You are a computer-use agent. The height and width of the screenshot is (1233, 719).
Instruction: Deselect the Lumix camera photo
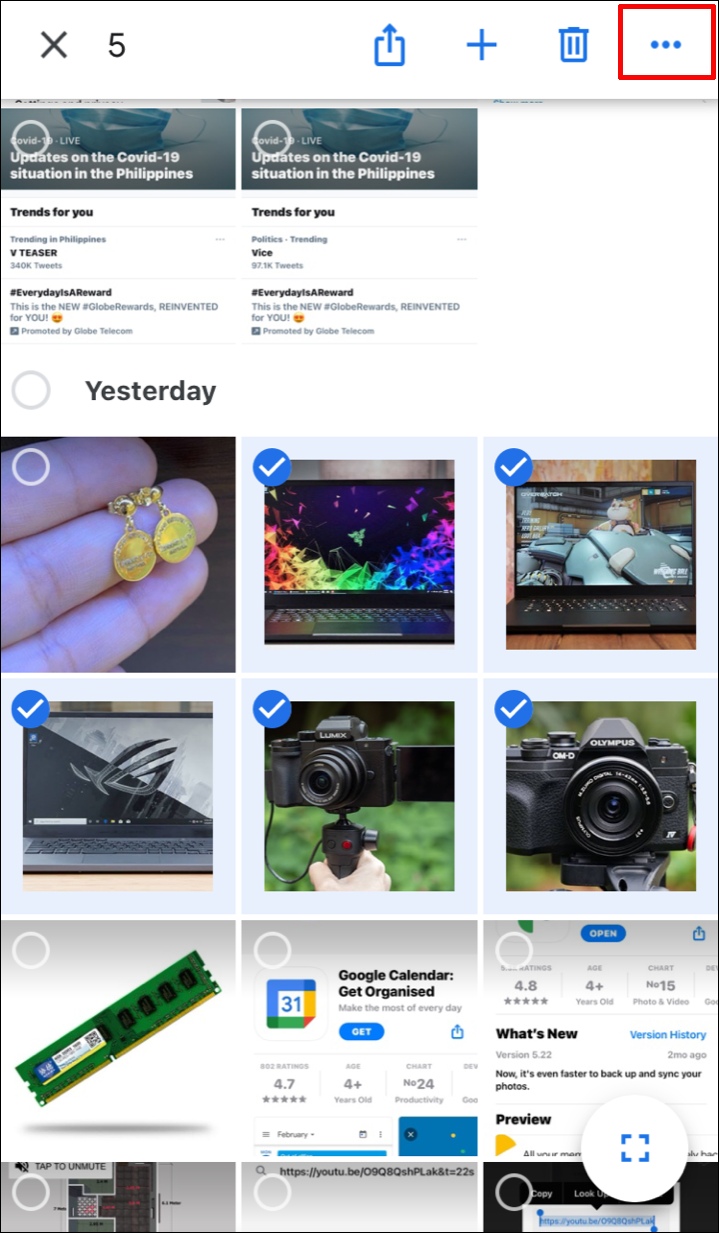272,708
